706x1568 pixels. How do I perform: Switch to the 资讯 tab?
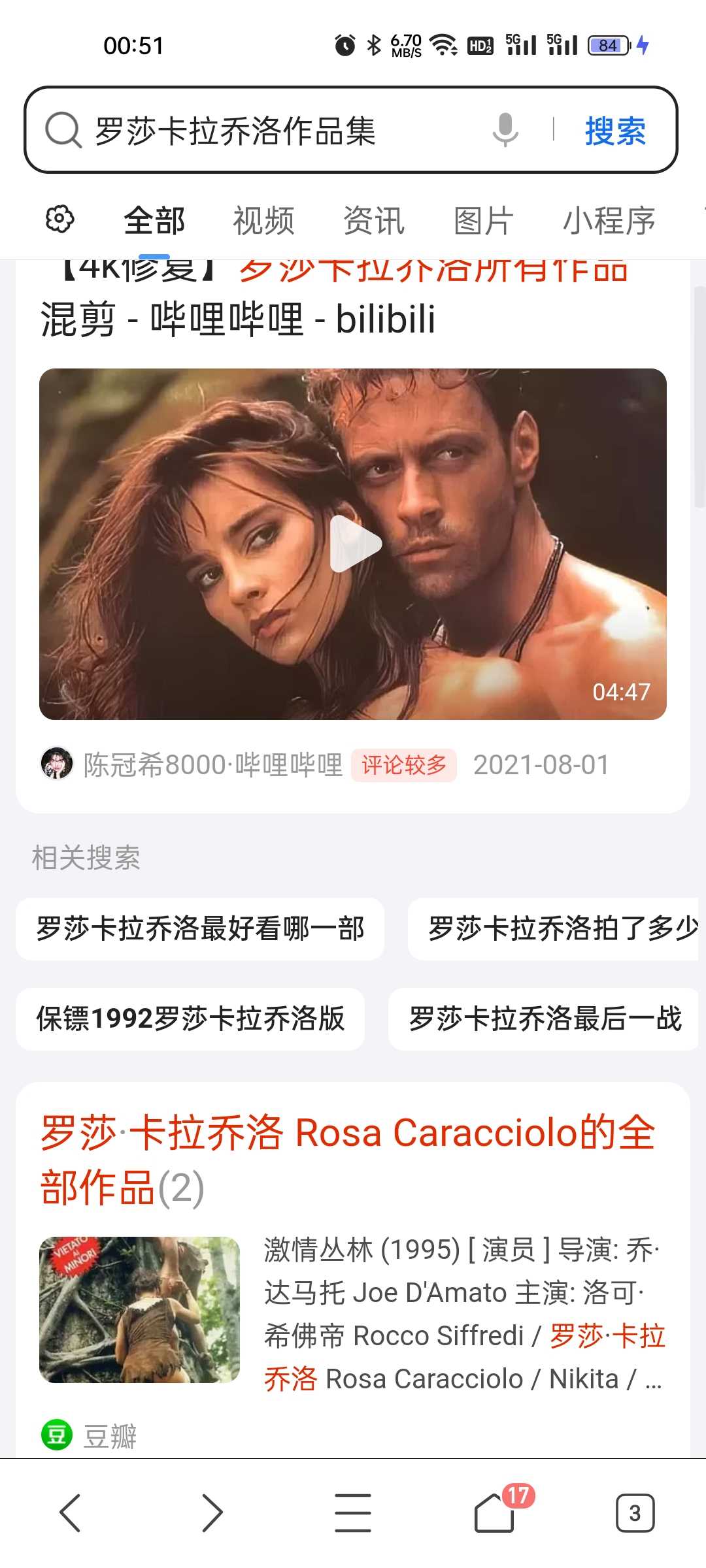click(x=374, y=220)
